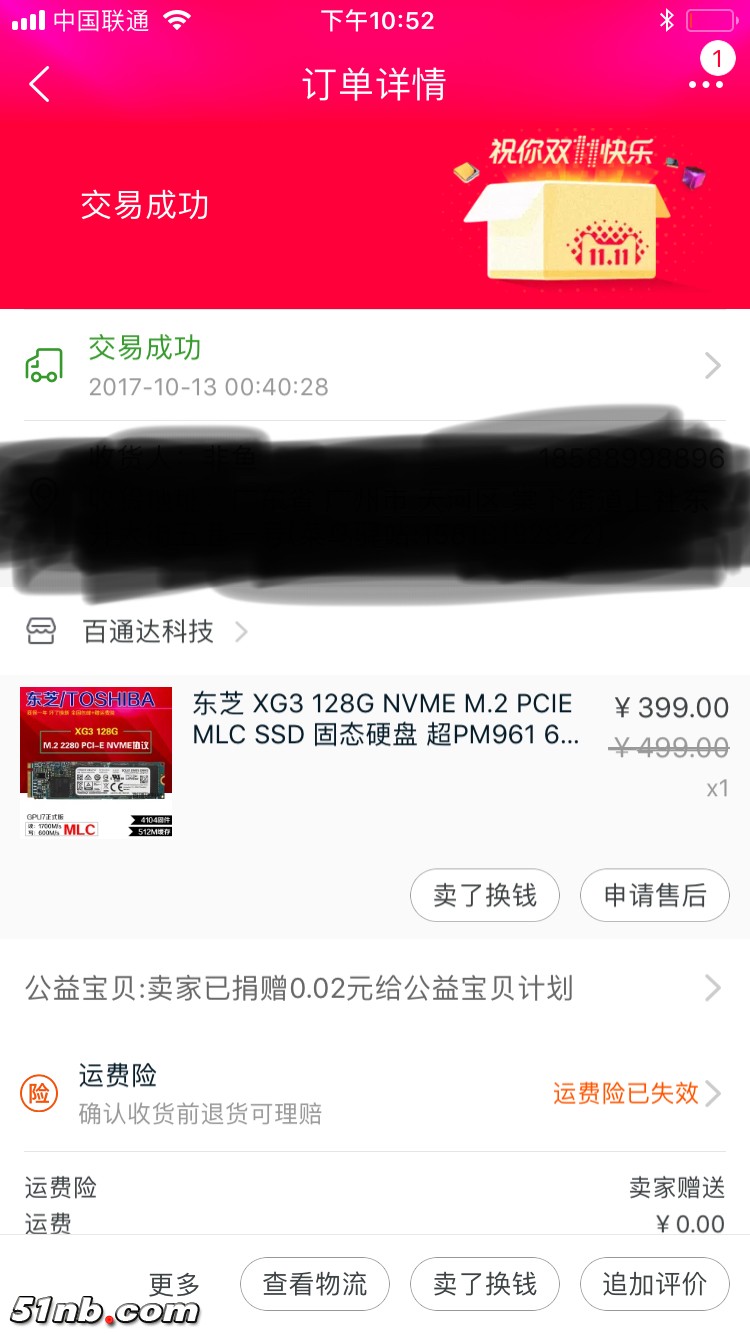Viewport: 750px width, 1334px height.
Task: Tap 卖了换钱 next to 申请售后
Action: pyautogui.click(x=485, y=895)
